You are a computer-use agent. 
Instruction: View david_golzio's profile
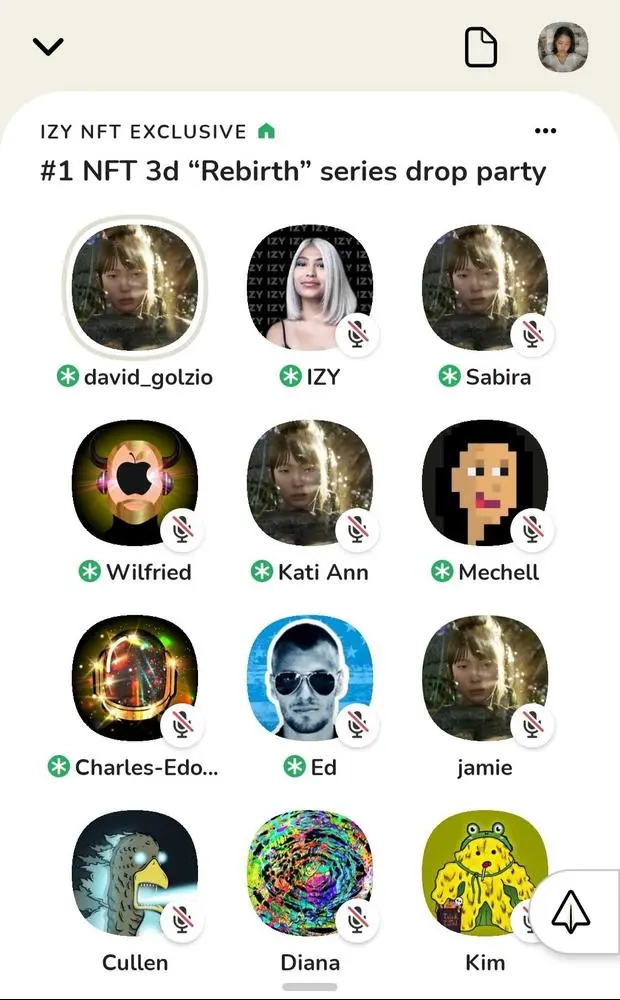pos(135,287)
